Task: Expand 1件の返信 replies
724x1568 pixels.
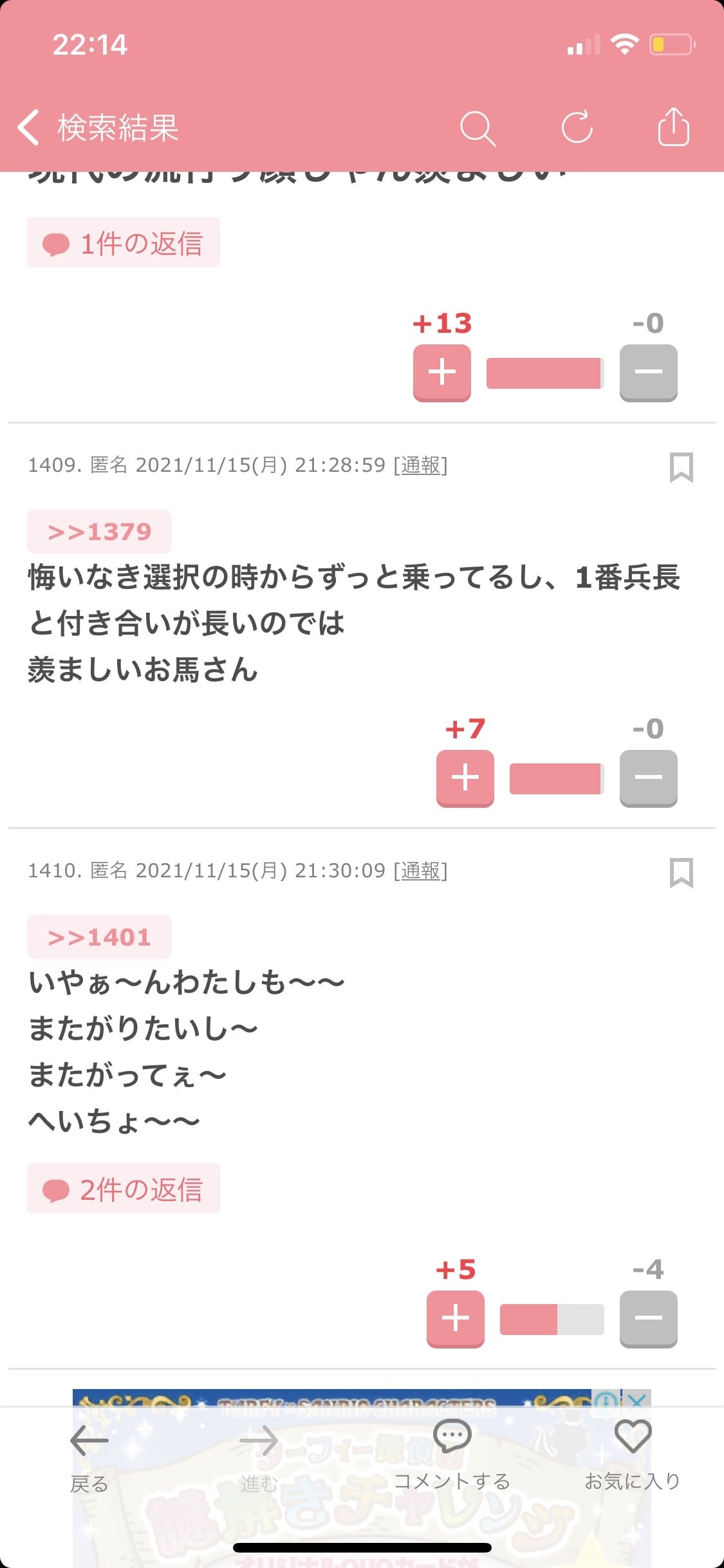Action: pyautogui.click(x=124, y=243)
